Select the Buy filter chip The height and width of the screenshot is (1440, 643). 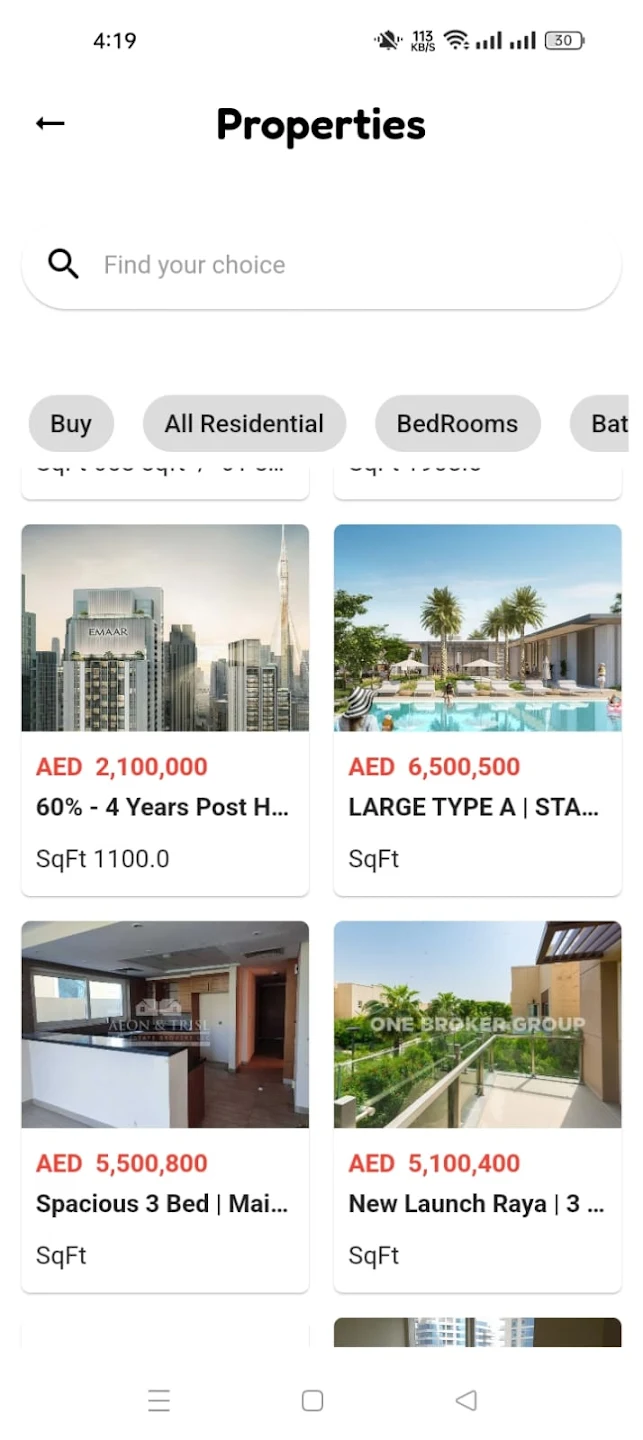point(71,424)
